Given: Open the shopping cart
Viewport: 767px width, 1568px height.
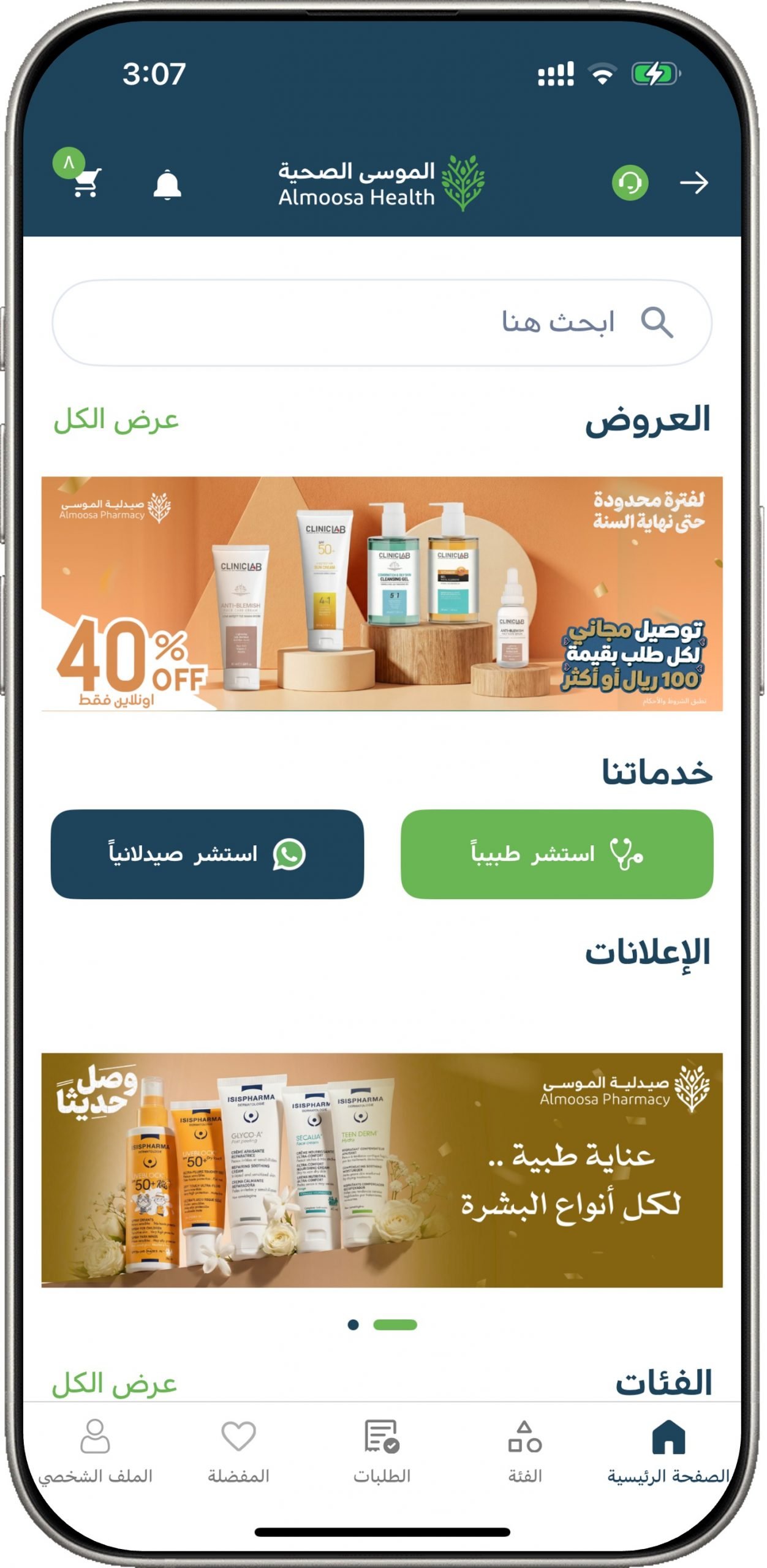Looking at the screenshot, I should pos(86,181).
